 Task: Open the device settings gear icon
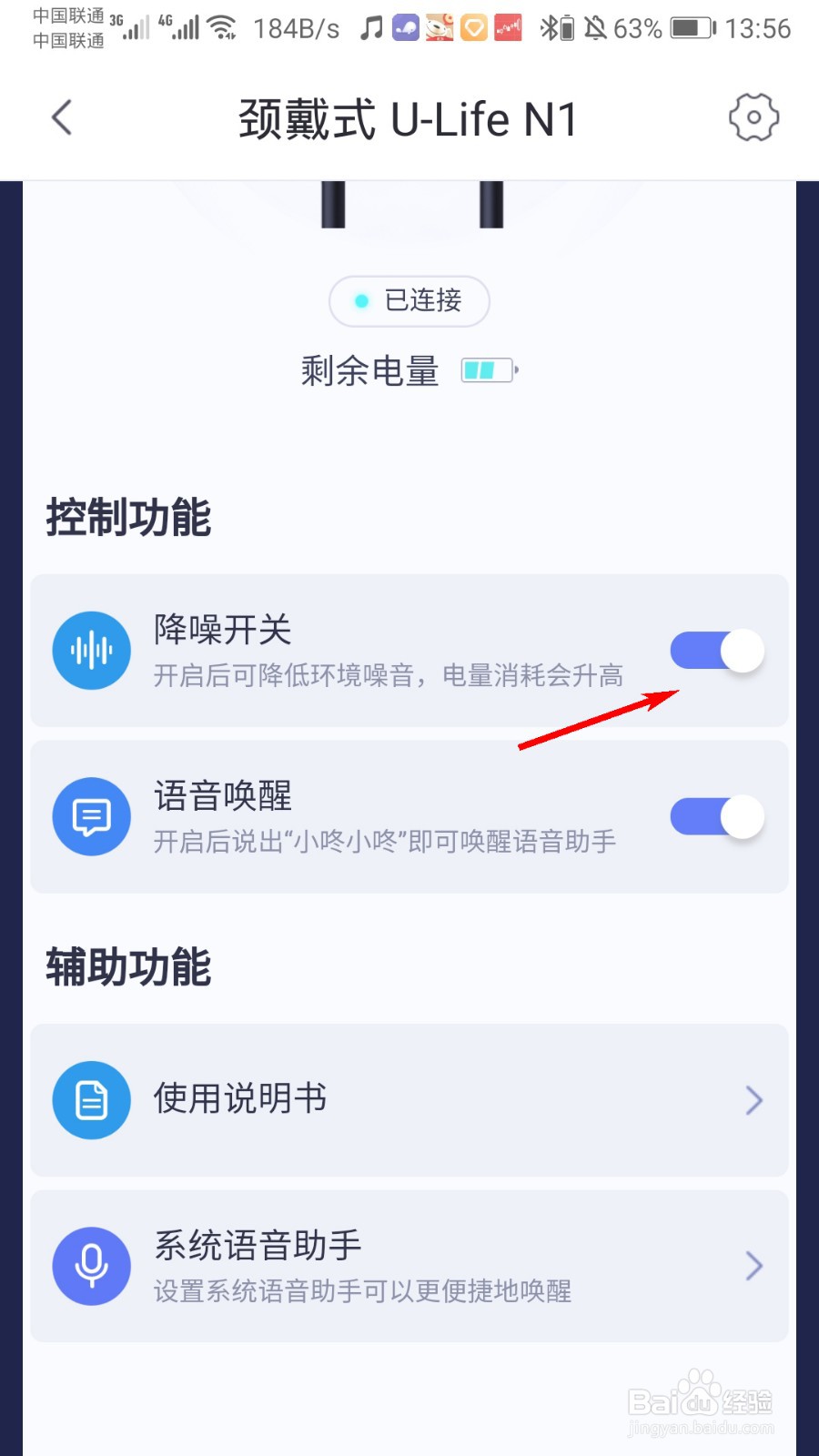[754, 116]
